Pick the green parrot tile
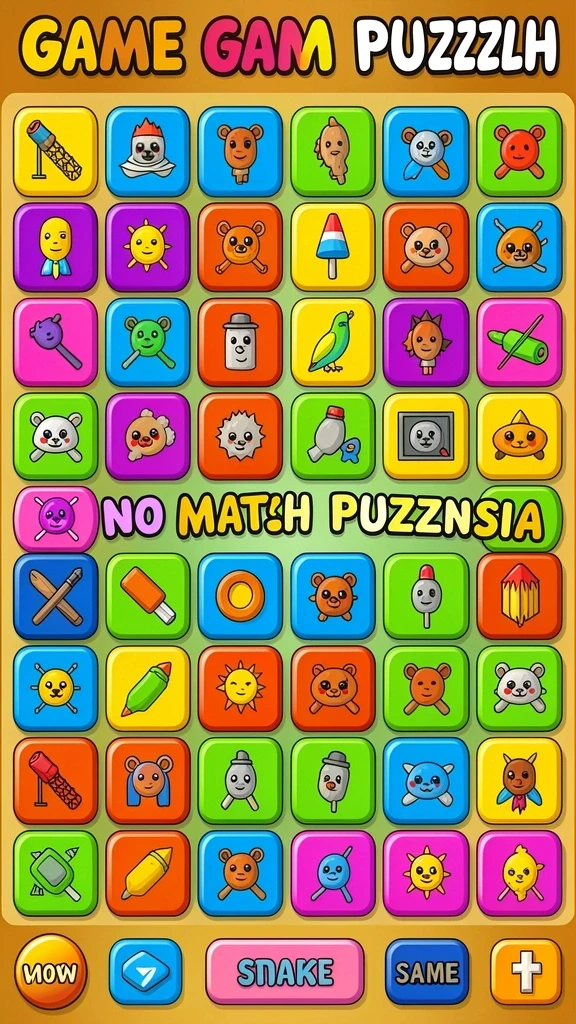Viewport: 576px width, 1024px height. 332,342
